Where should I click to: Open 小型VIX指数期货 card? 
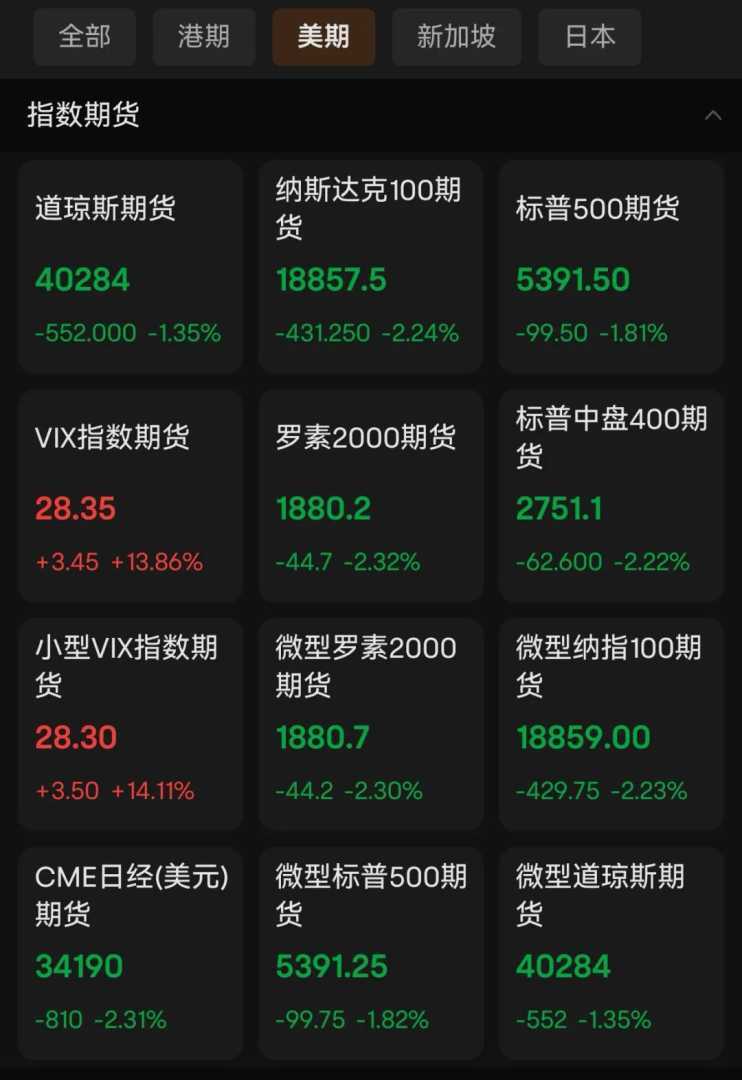[131, 725]
